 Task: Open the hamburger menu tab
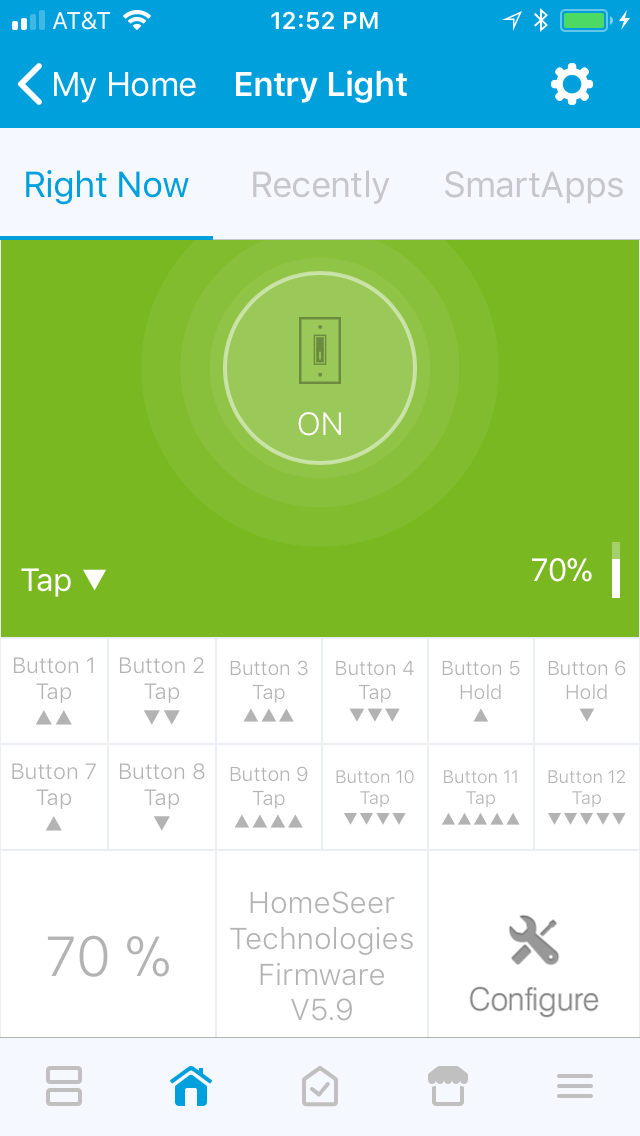(x=575, y=1086)
